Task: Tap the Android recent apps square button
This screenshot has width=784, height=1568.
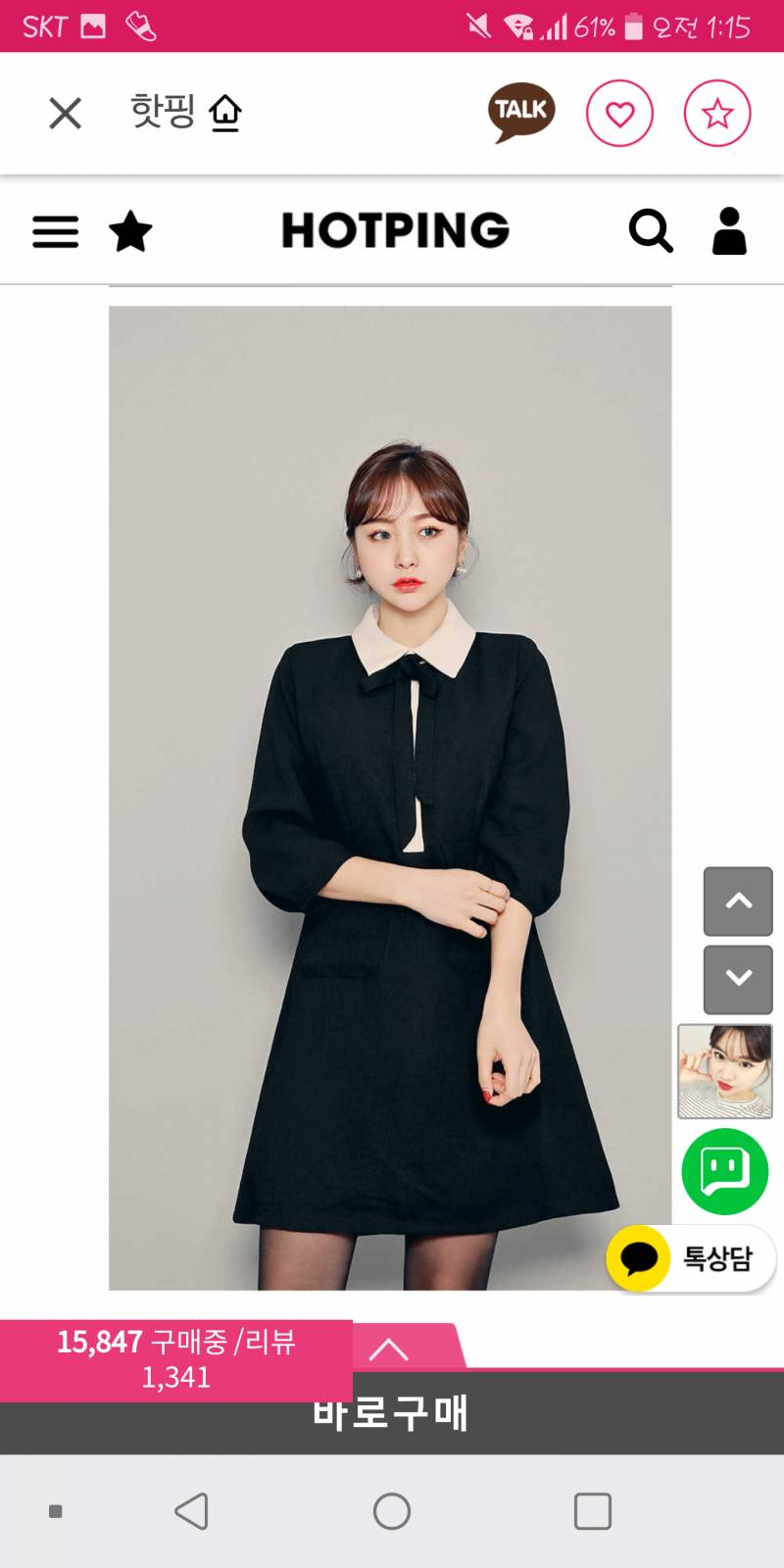Action: pos(590,1511)
